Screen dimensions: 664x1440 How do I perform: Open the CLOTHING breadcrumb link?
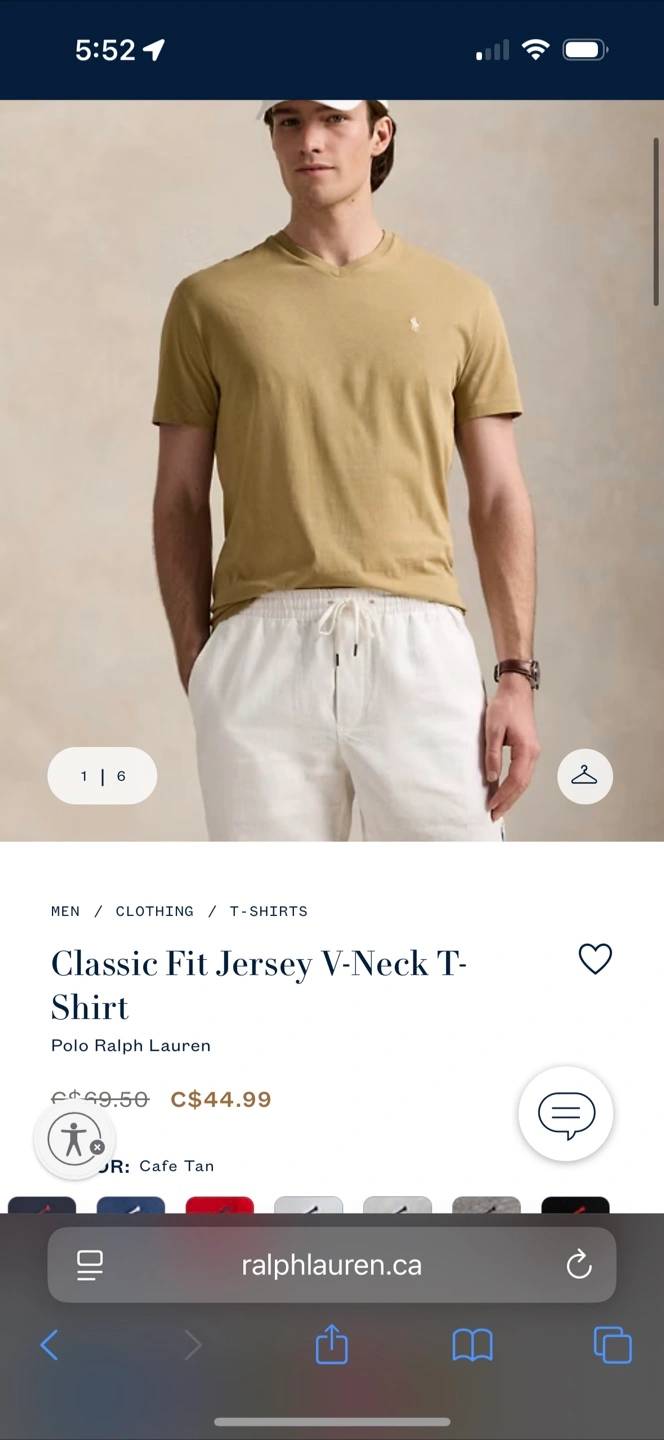point(155,911)
